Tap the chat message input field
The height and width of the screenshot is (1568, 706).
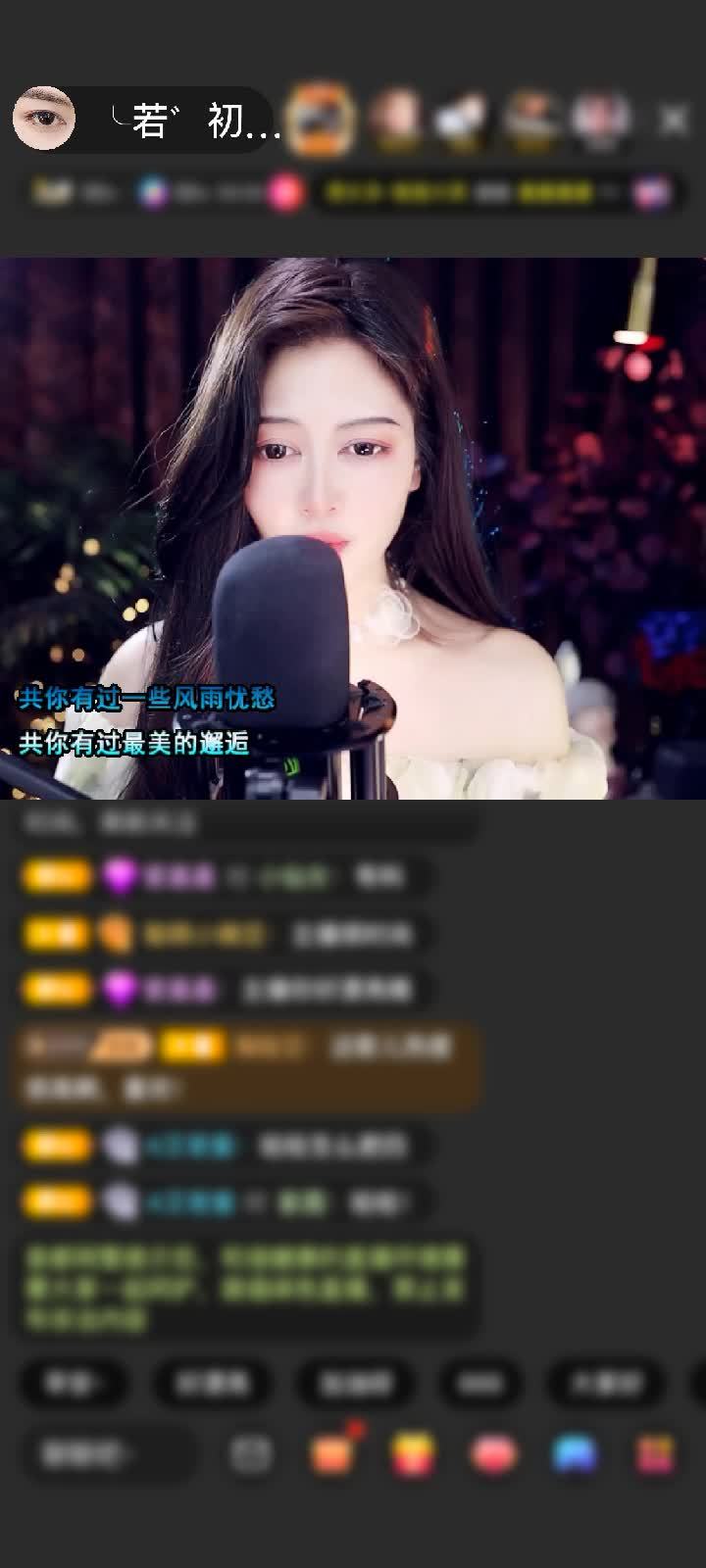106,1454
